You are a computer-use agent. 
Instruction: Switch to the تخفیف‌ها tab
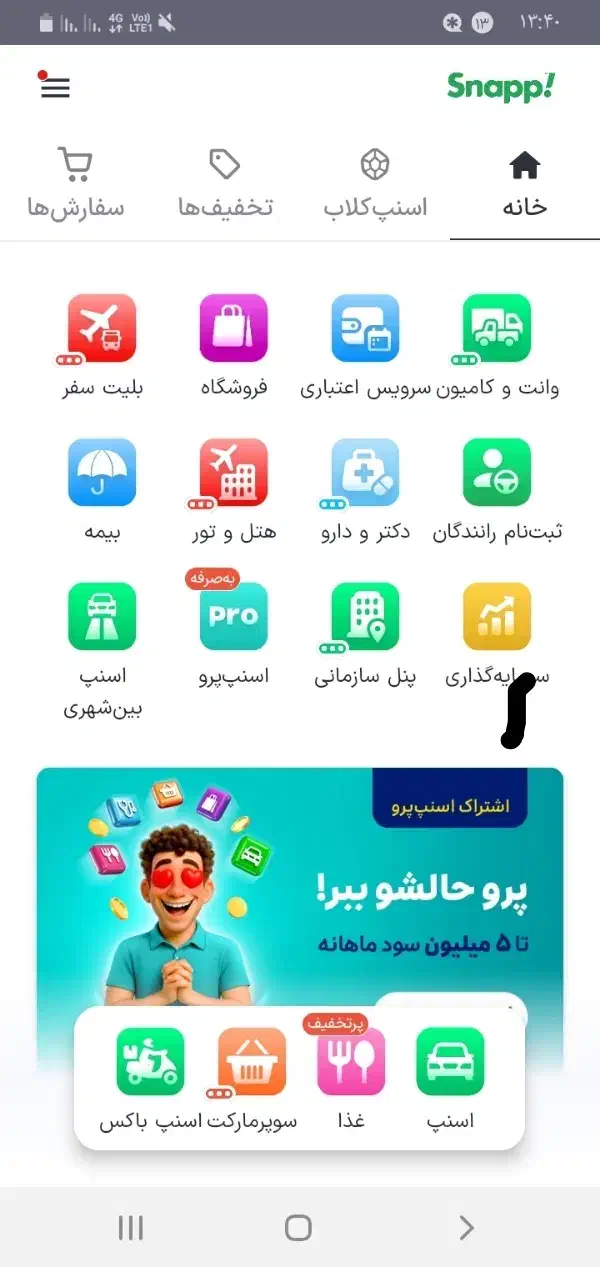pos(225,184)
